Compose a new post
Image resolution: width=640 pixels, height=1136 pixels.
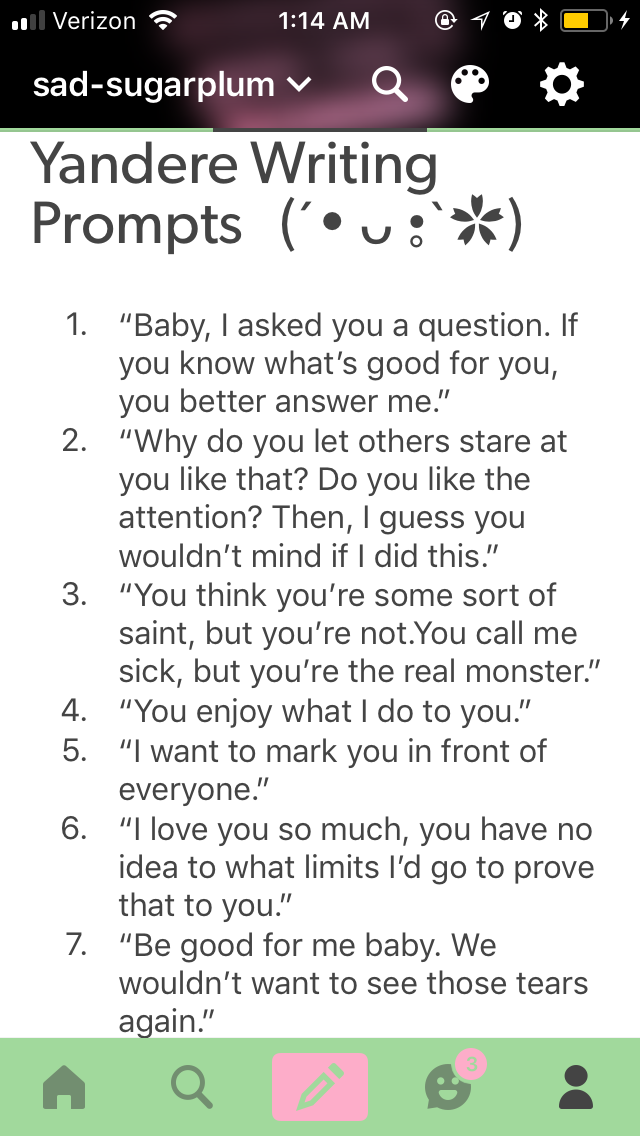point(320,1087)
